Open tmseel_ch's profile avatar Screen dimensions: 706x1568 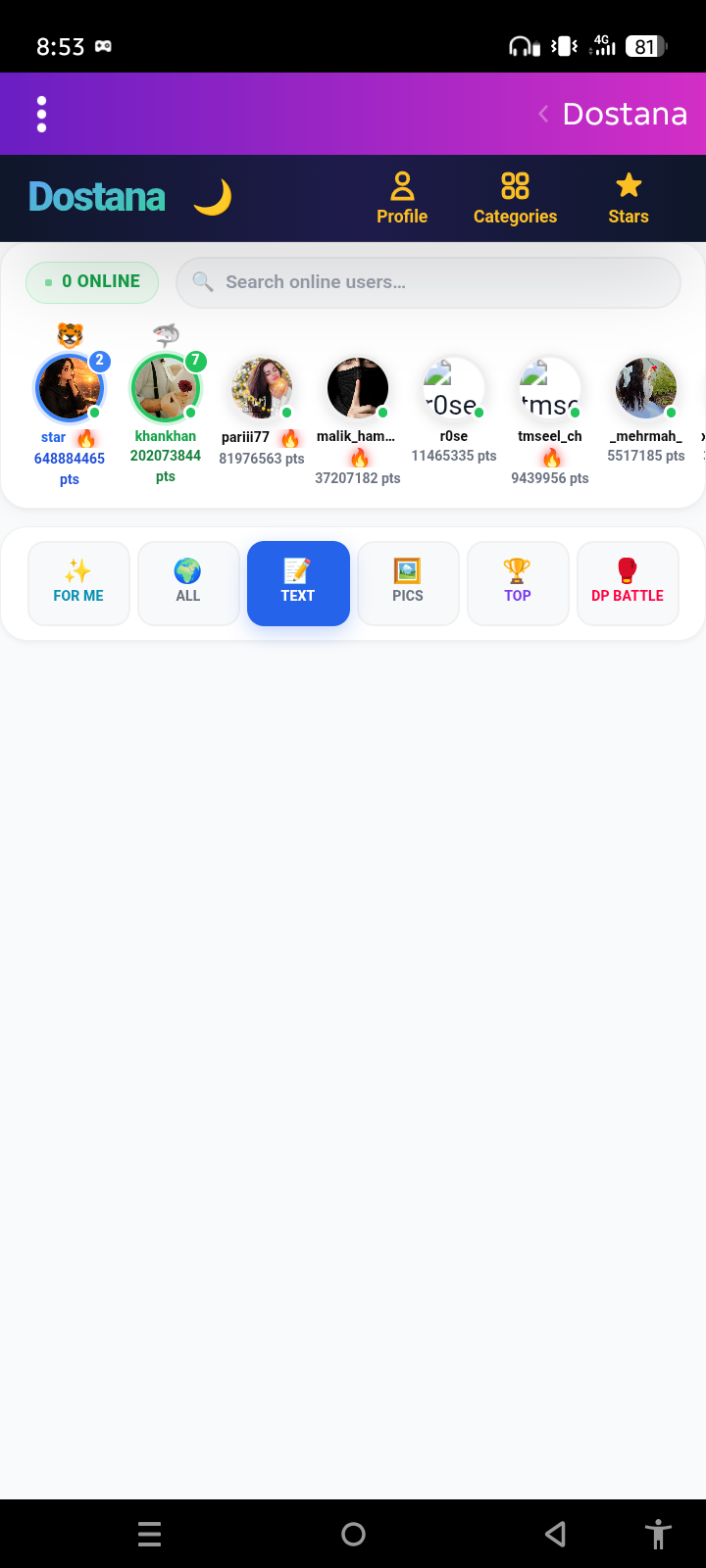click(550, 388)
